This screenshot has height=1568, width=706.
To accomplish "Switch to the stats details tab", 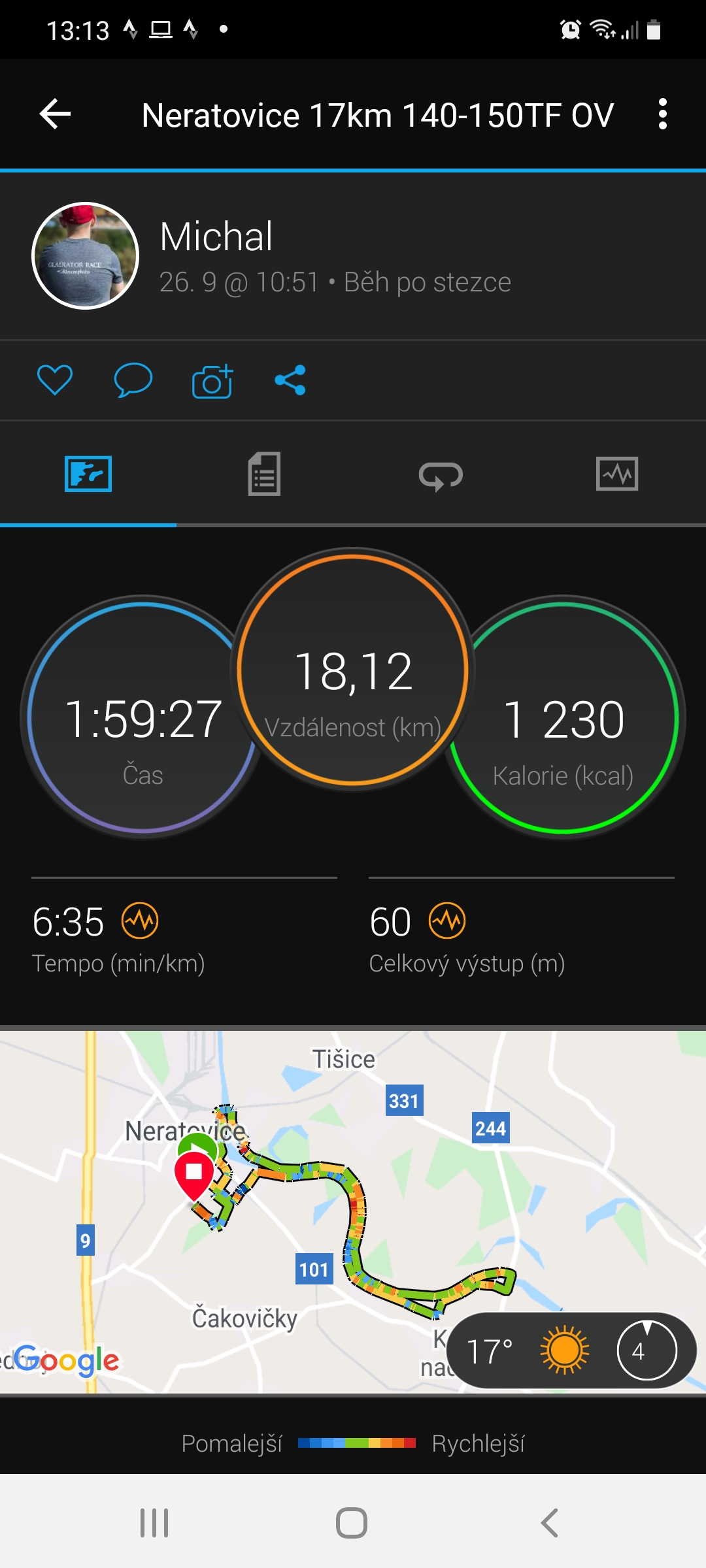I will point(264,474).
